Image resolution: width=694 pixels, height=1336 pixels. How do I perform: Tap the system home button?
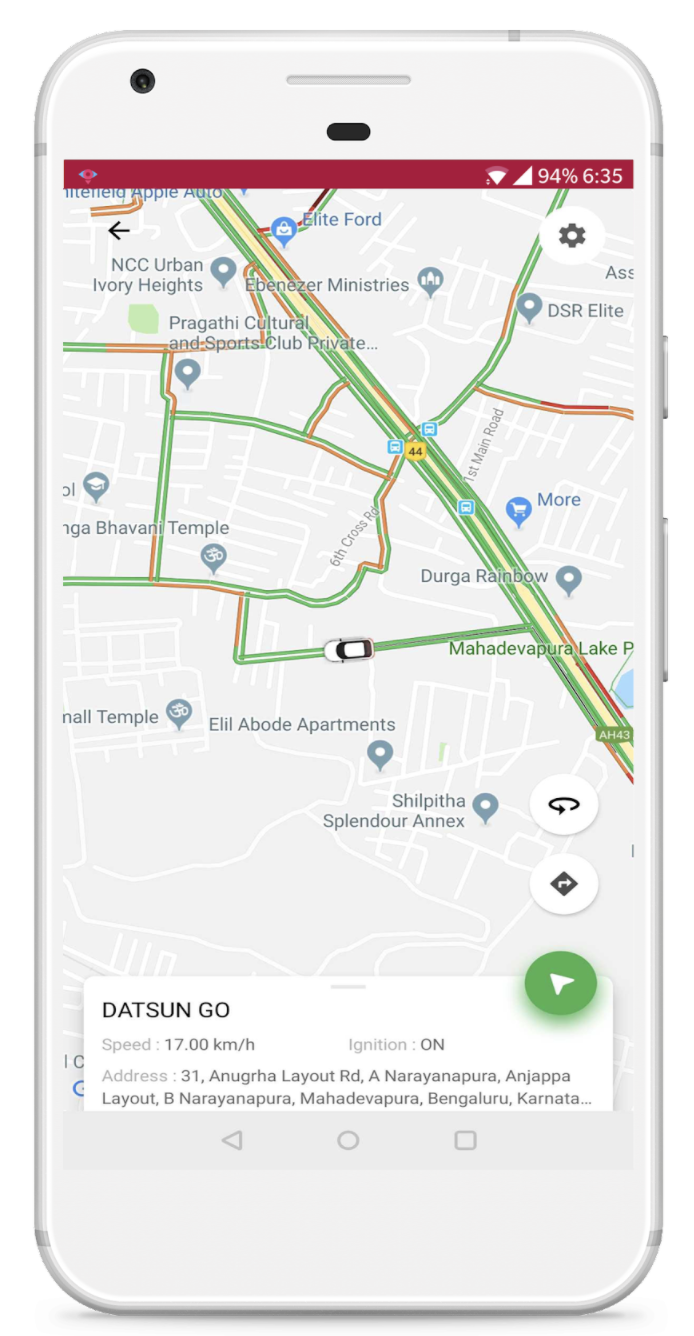[x=348, y=1140]
